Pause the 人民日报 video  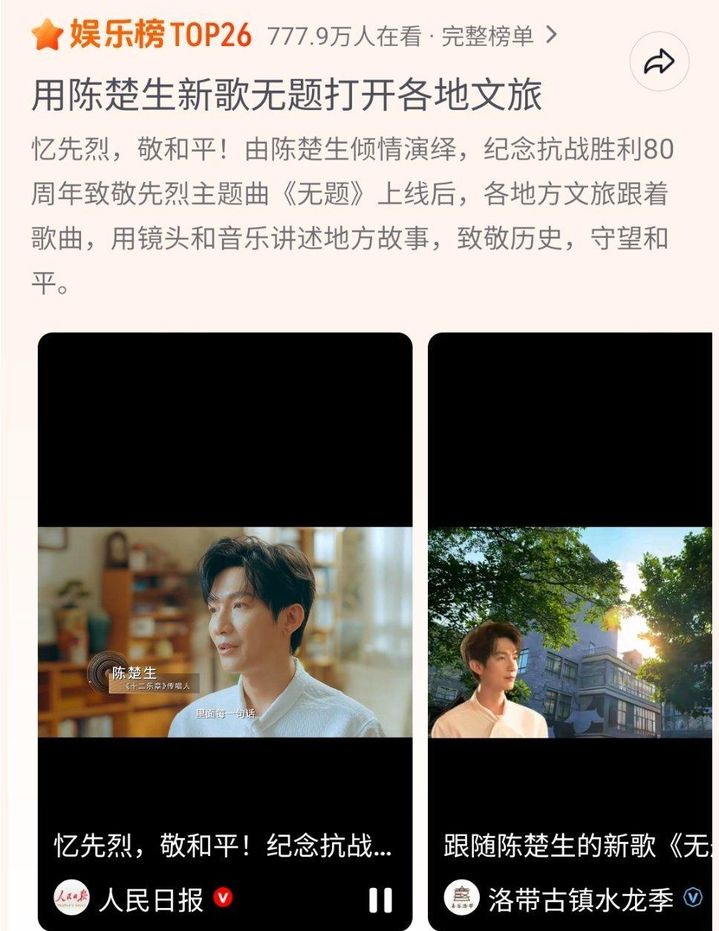(381, 900)
